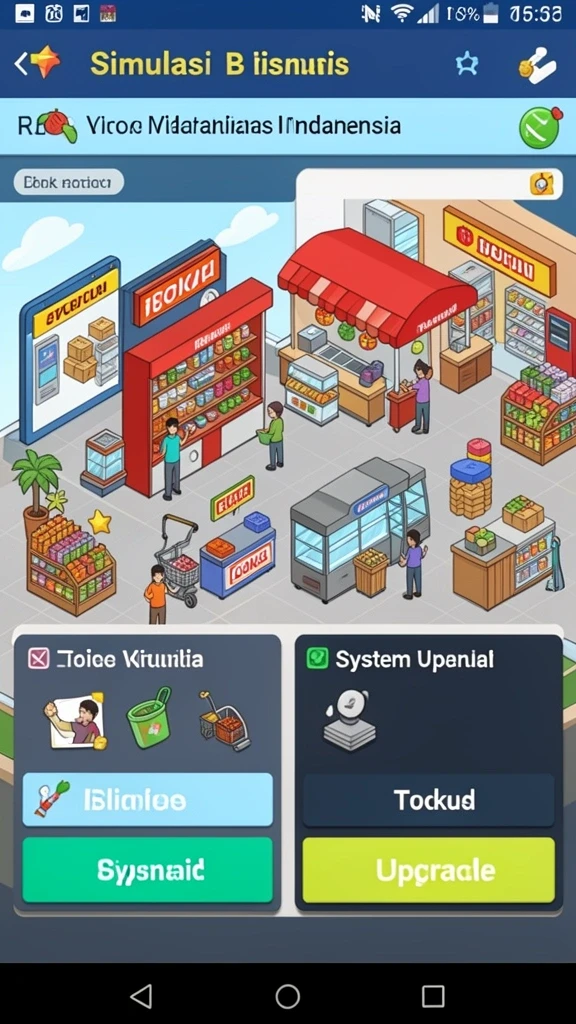Open the yellow tools icon in header

537,65
